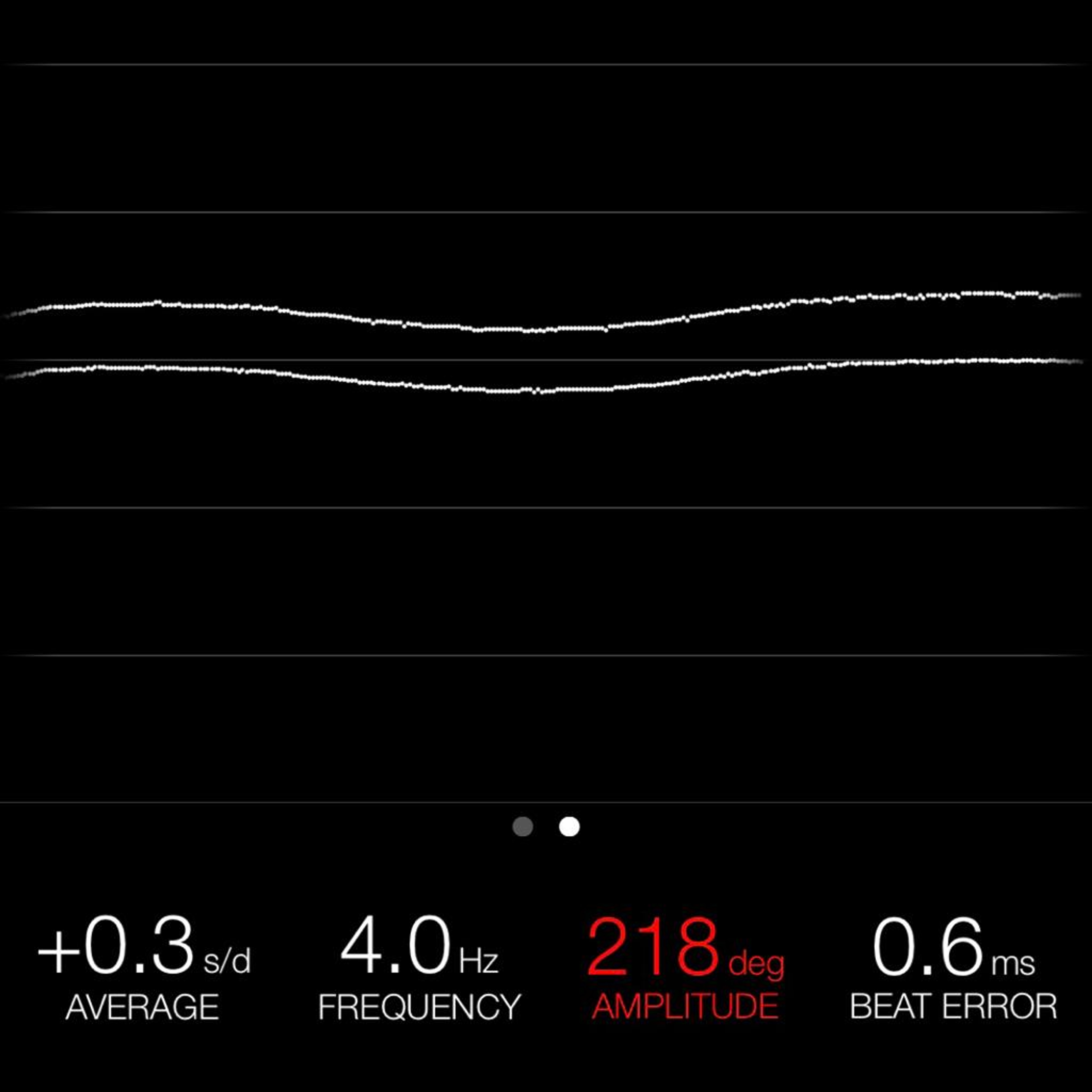Switch to the first page indicator dot
Screen dimensions: 1092x1092
(522, 826)
